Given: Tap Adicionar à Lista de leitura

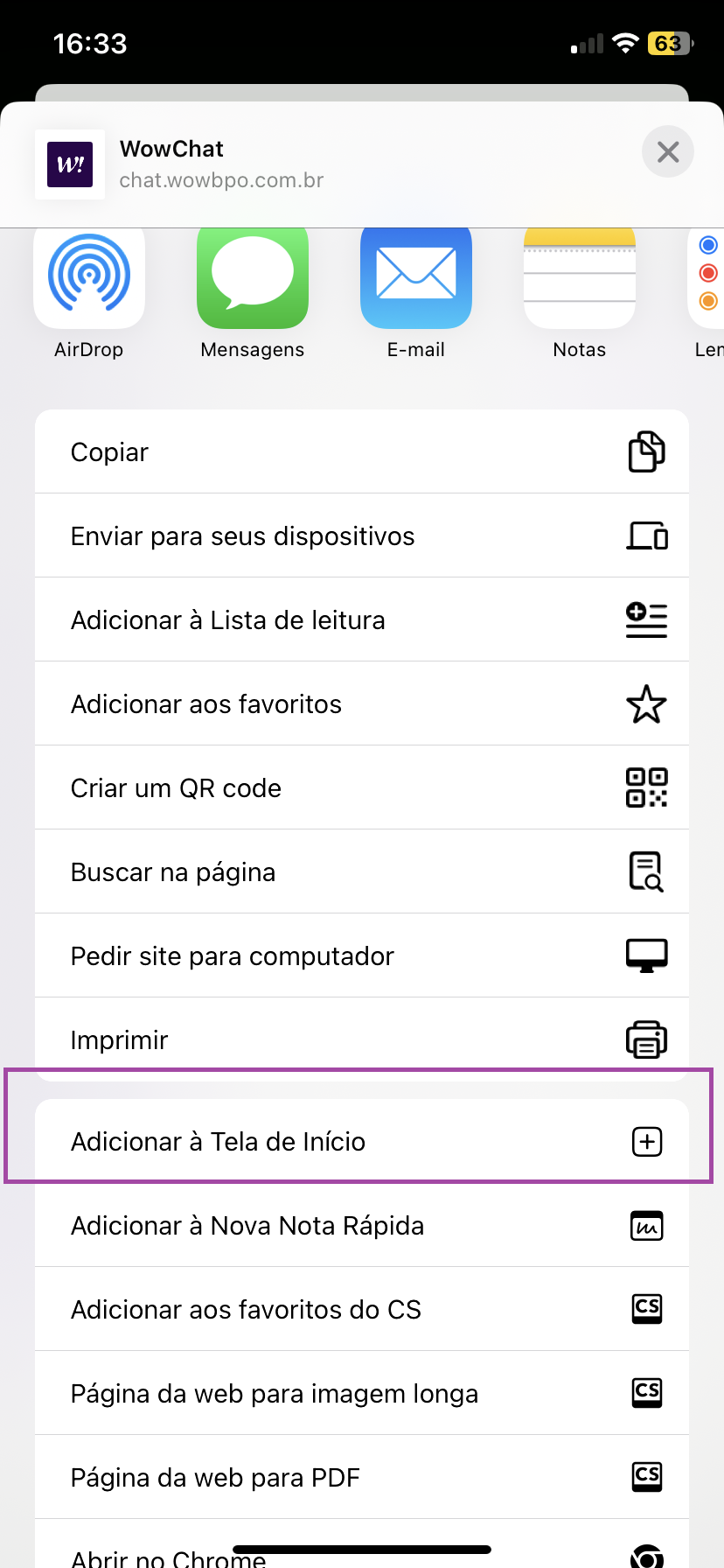Looking at the screenshot, I should [x=362, y=619].
